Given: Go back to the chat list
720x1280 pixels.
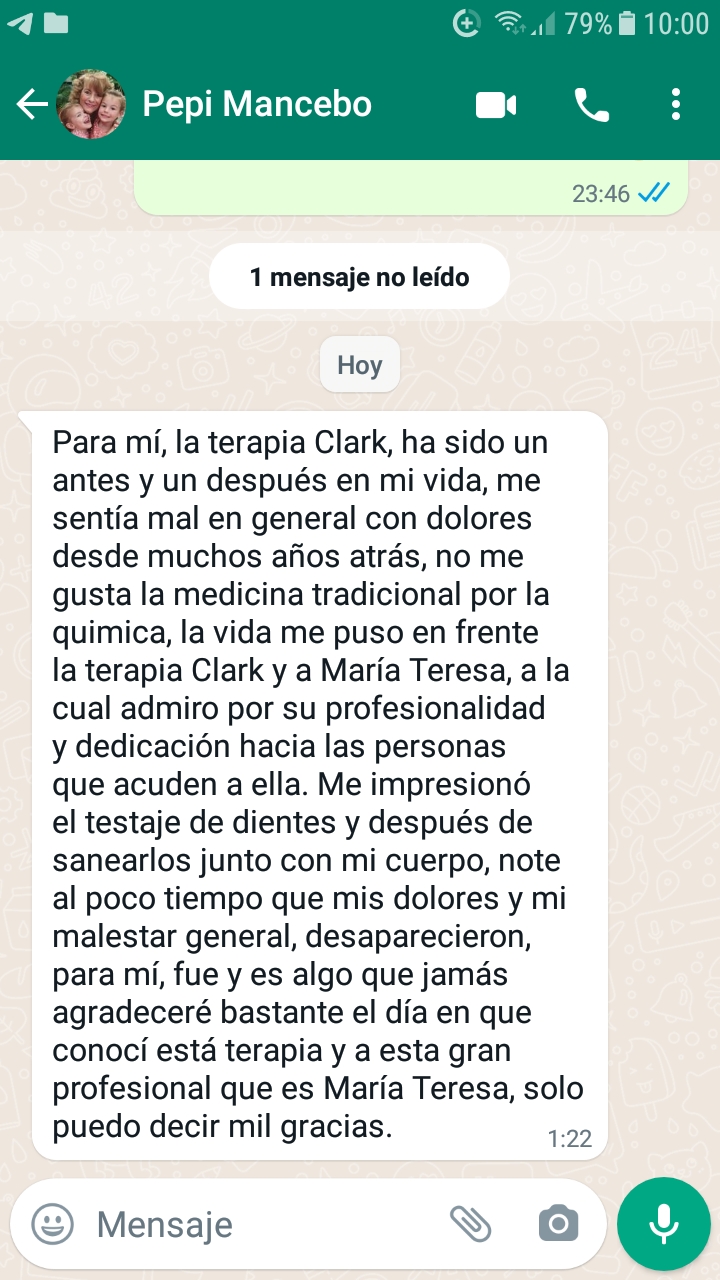Looking at the screenshot, I should click(32, 104).
